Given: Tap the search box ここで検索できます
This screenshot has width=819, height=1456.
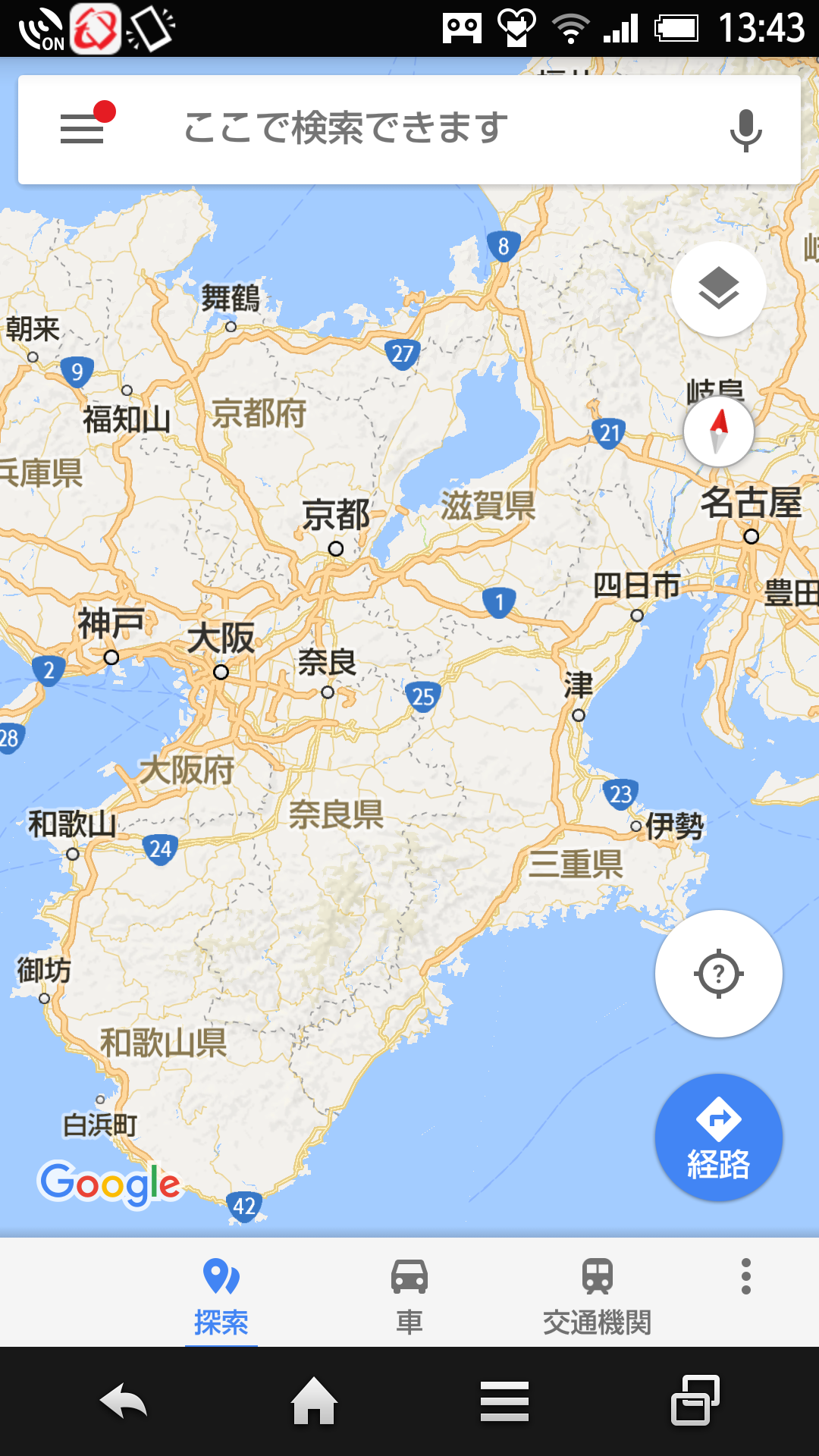Looking at the screenshot, I should (409, 129).
